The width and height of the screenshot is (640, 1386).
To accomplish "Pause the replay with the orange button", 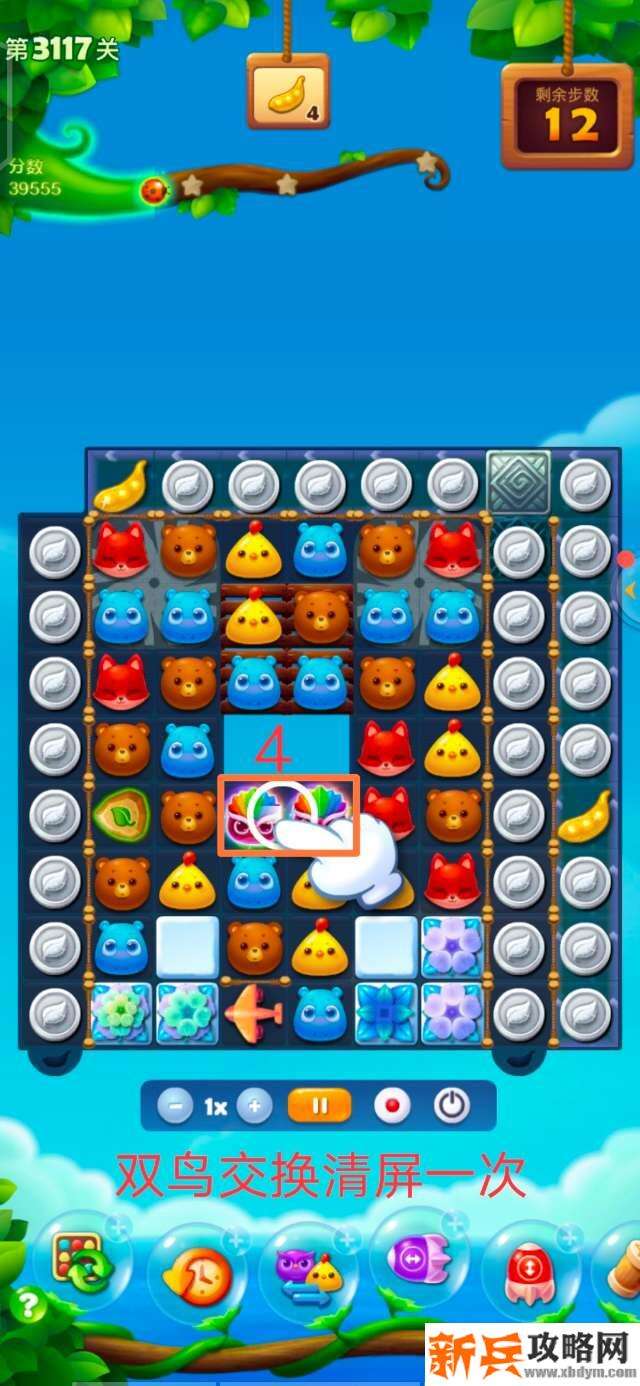I will [x=320, y=1106].
